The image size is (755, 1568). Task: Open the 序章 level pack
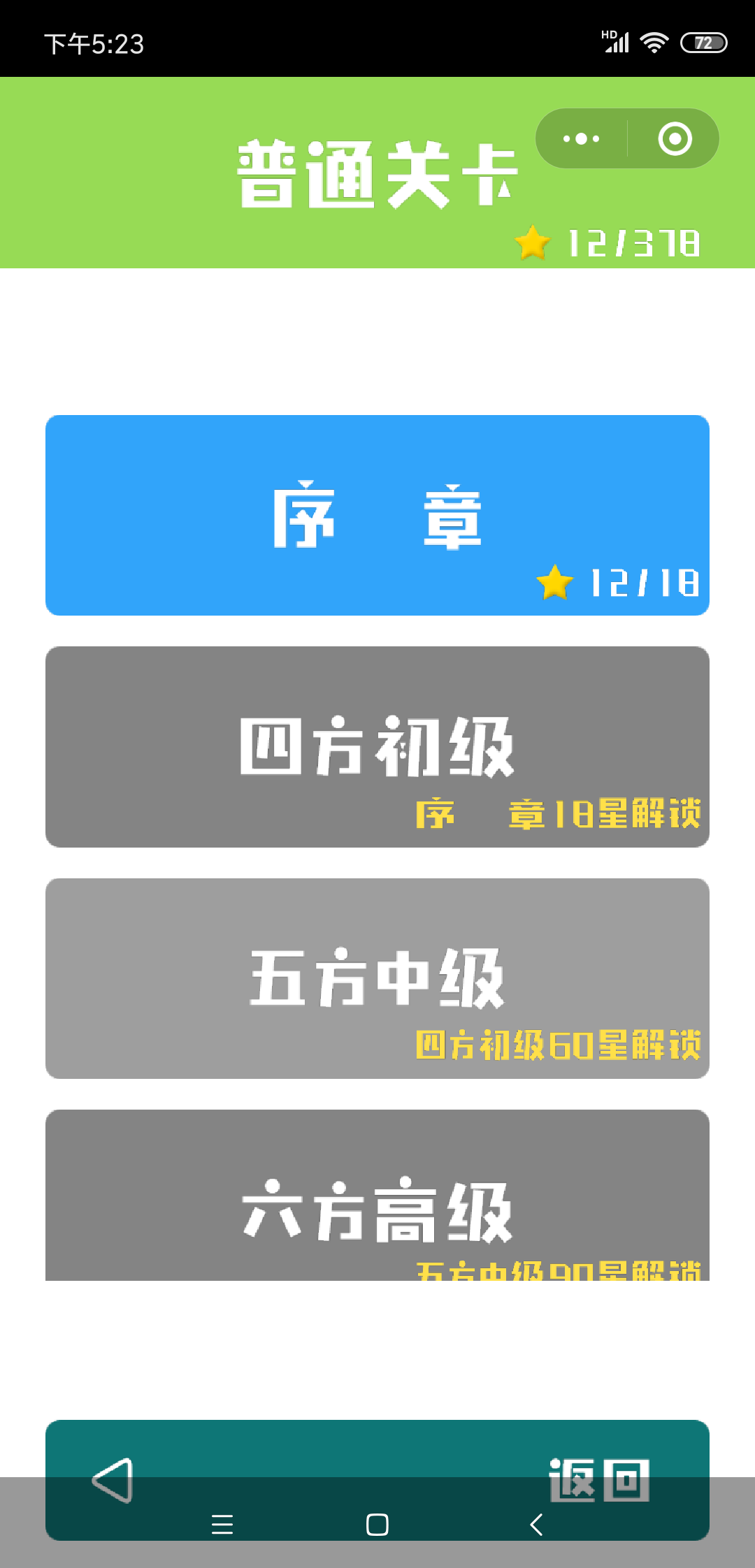377,515
